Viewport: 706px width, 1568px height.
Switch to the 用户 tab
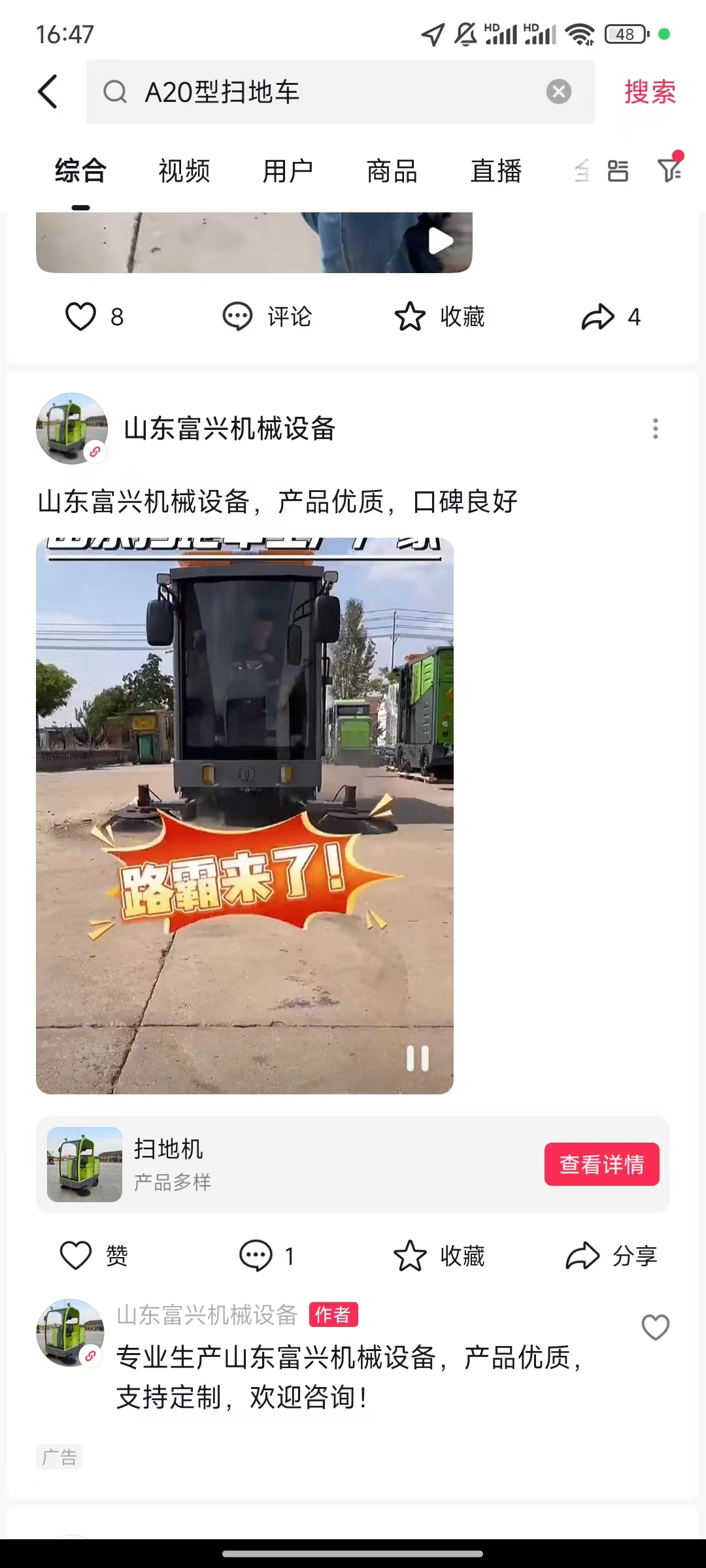tap(288, 171)
